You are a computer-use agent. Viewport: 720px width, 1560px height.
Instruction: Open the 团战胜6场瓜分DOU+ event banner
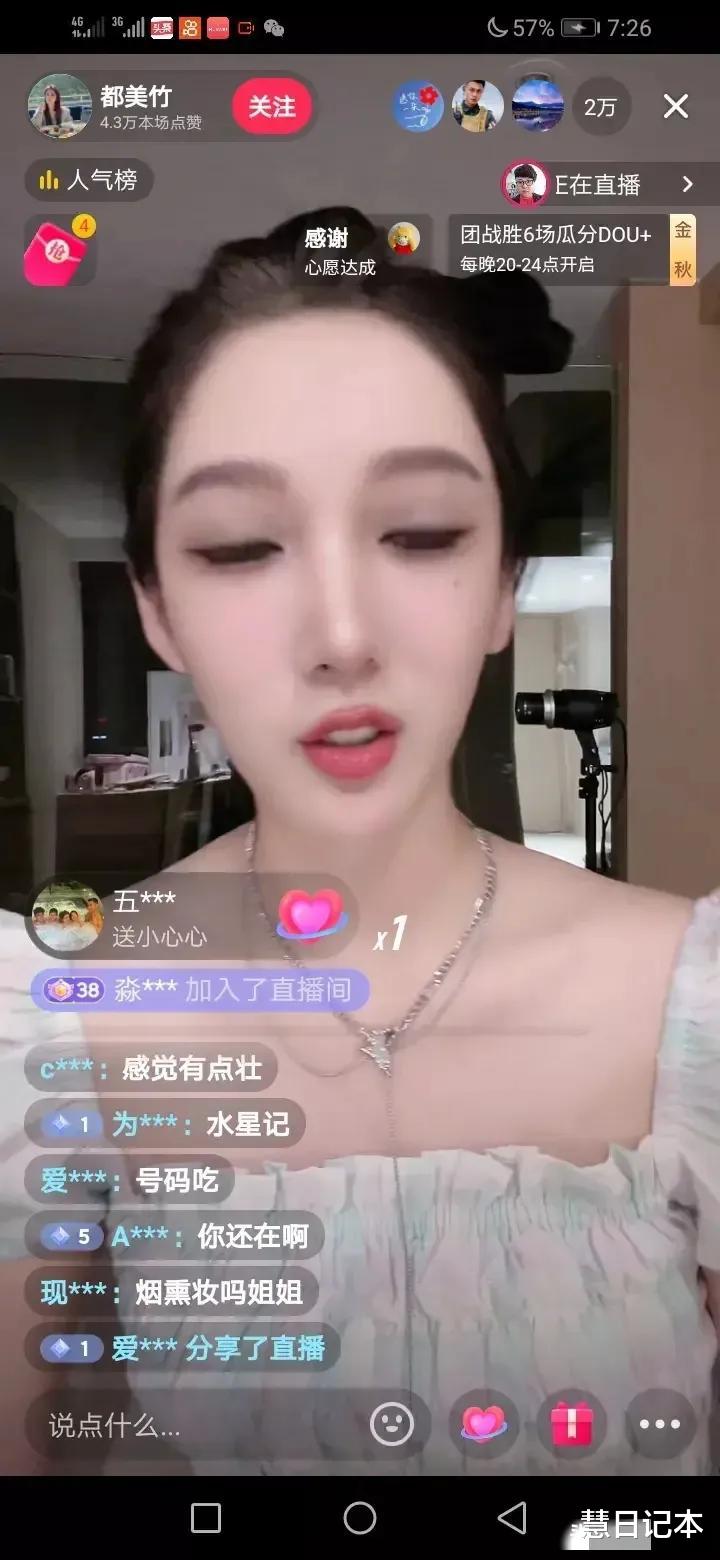coord(548,248)
